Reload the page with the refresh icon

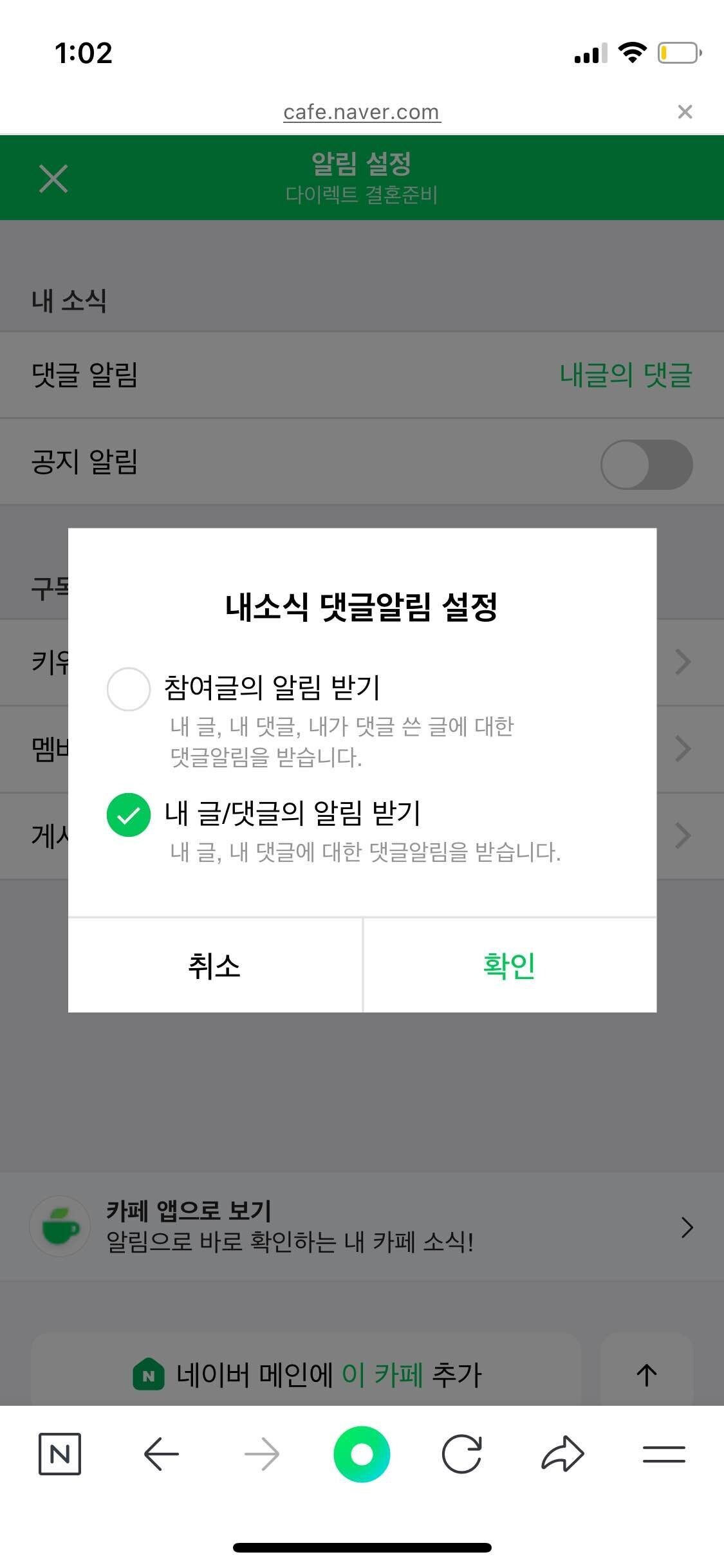[x=463, y=1453]
